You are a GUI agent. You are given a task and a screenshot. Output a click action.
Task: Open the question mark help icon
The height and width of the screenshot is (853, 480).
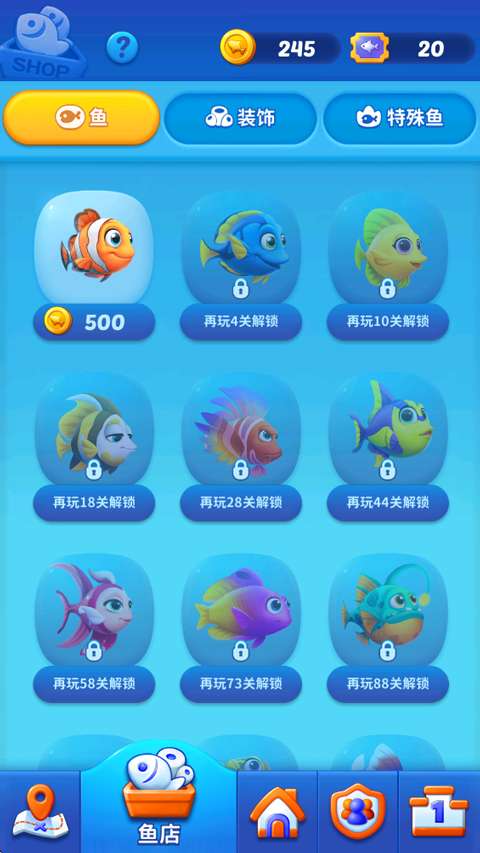[x=122, y=48]
